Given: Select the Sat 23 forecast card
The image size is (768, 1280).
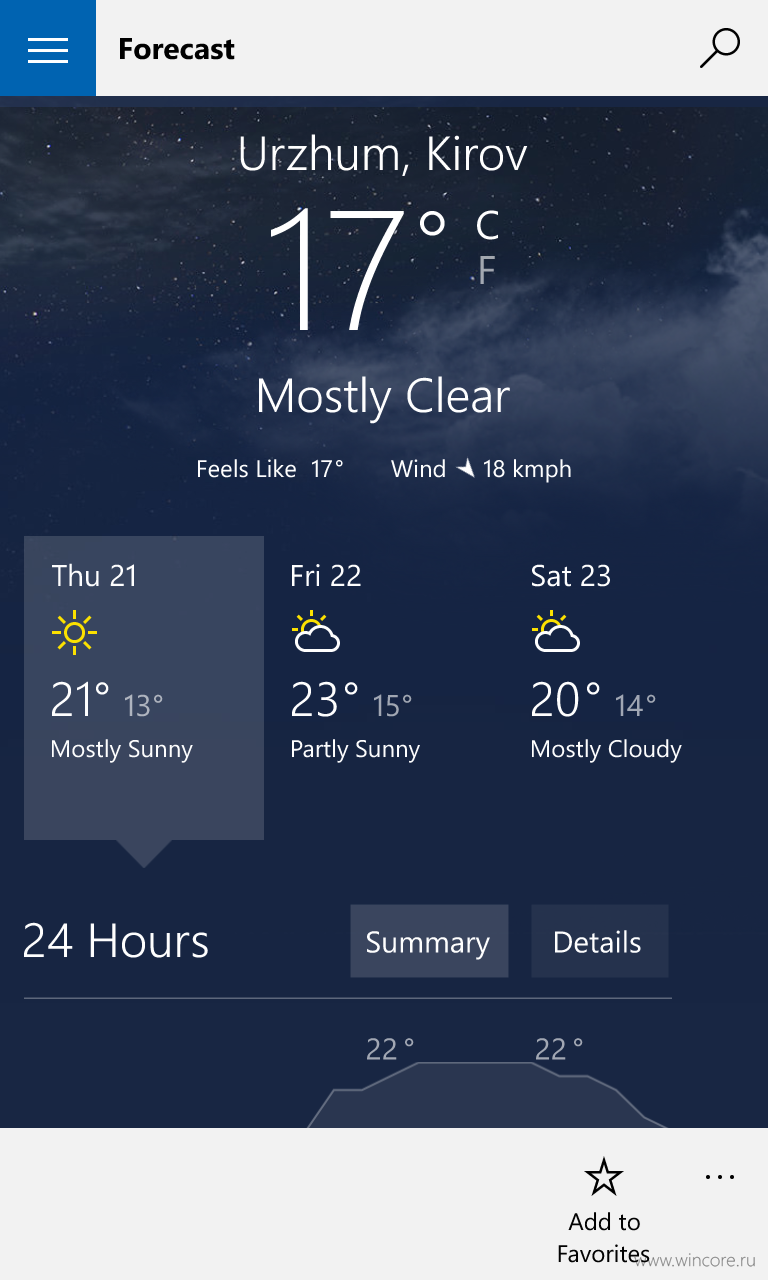Looking at the screenshot, I should click(x=624, y=688).
